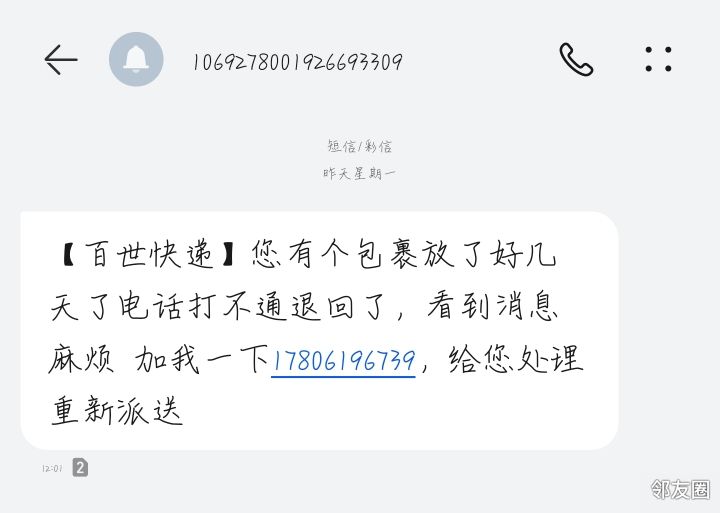
Task: Open the four-dot more options menu
Action: tap(658, 60)
